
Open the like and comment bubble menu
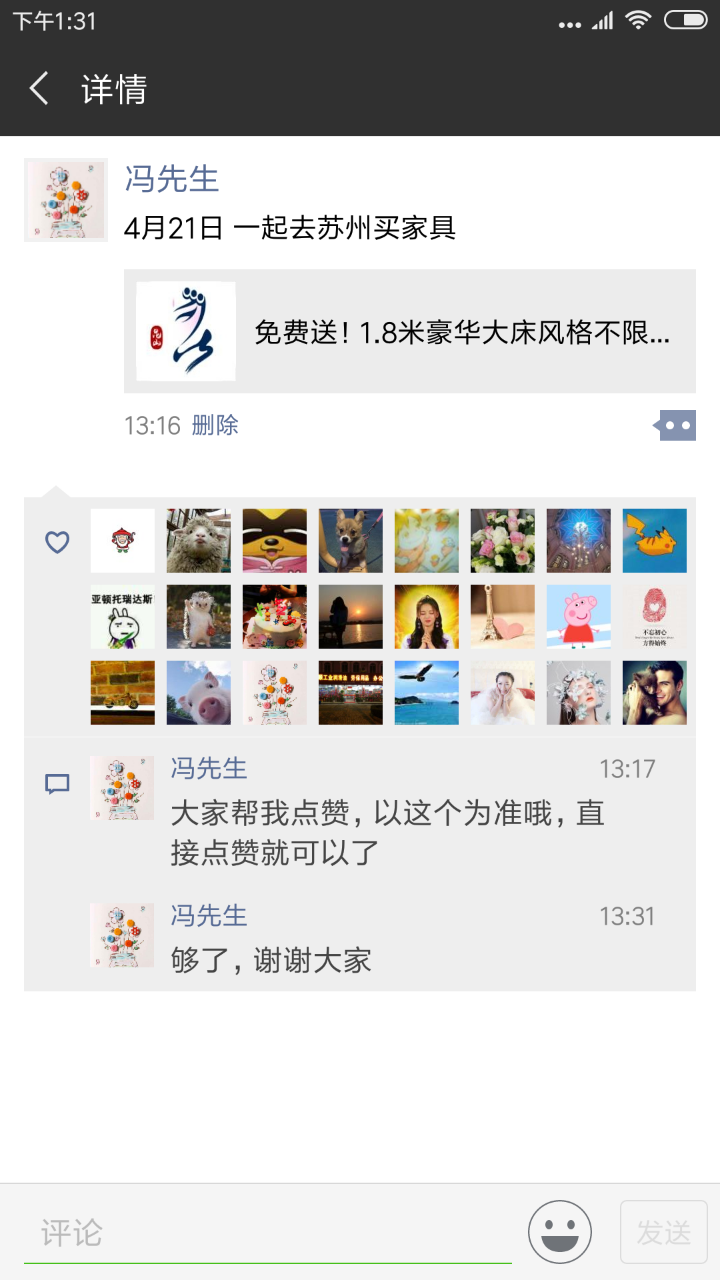[x=676, y=426]
